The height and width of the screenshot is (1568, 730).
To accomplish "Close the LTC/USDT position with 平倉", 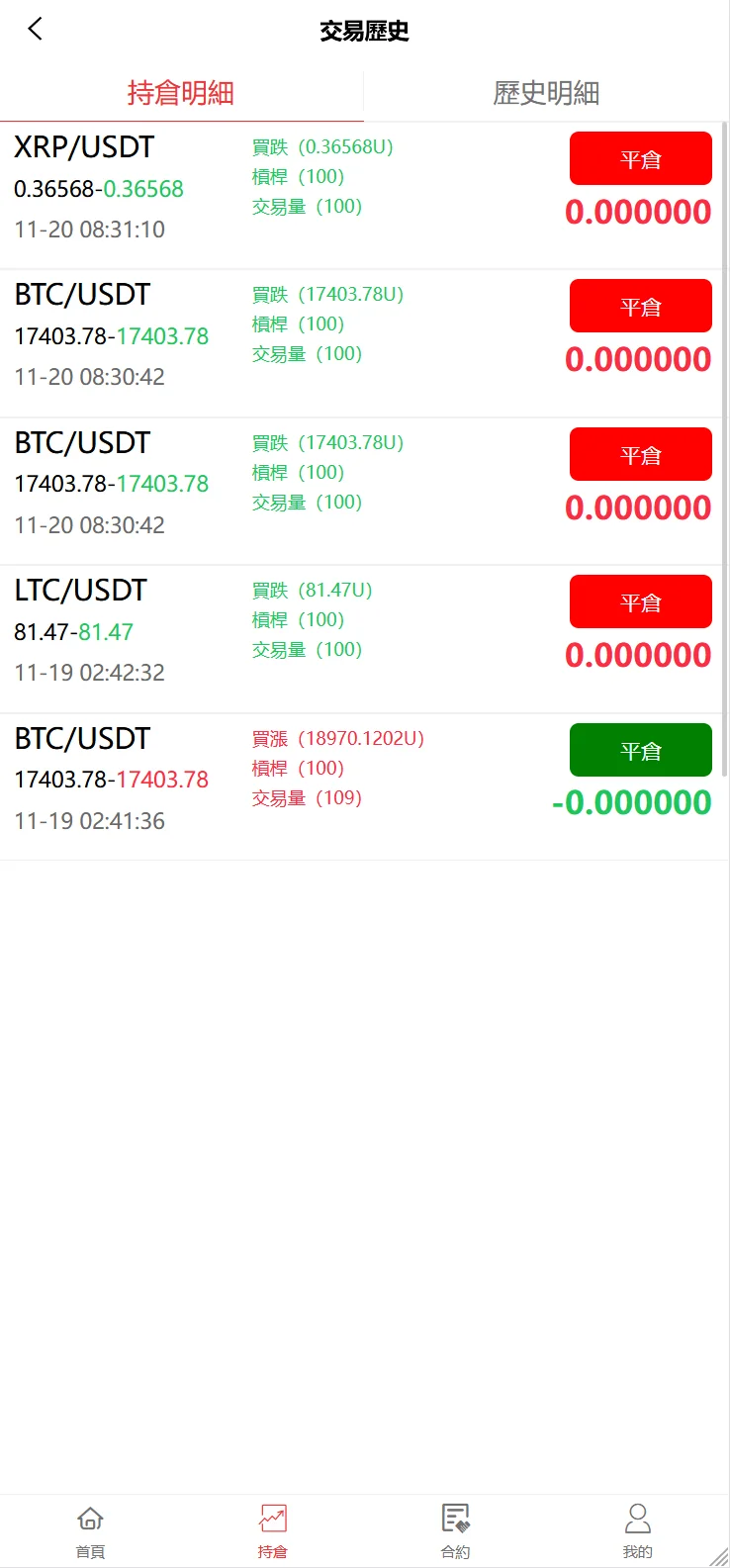I will coord(640,602).
